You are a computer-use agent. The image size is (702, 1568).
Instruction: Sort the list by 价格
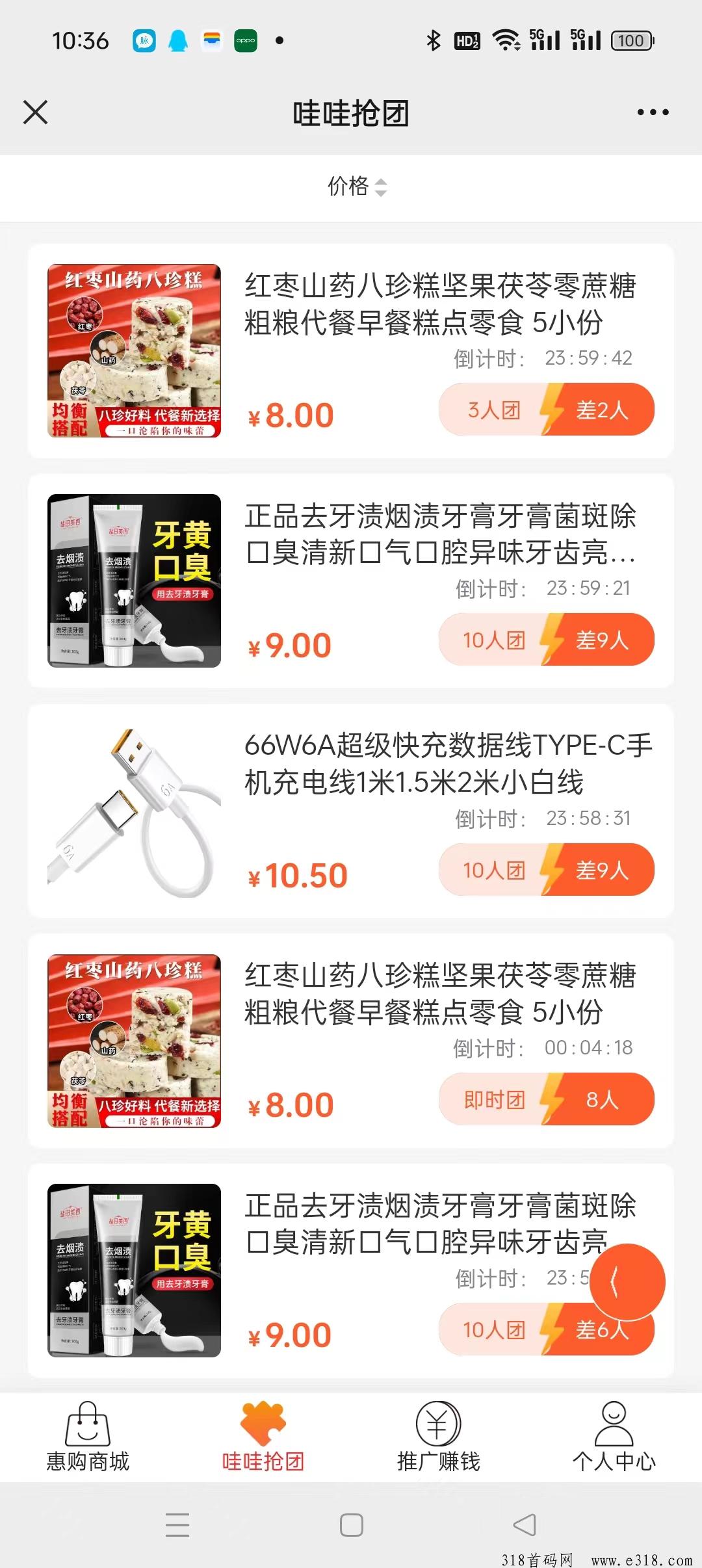[356, 187]
